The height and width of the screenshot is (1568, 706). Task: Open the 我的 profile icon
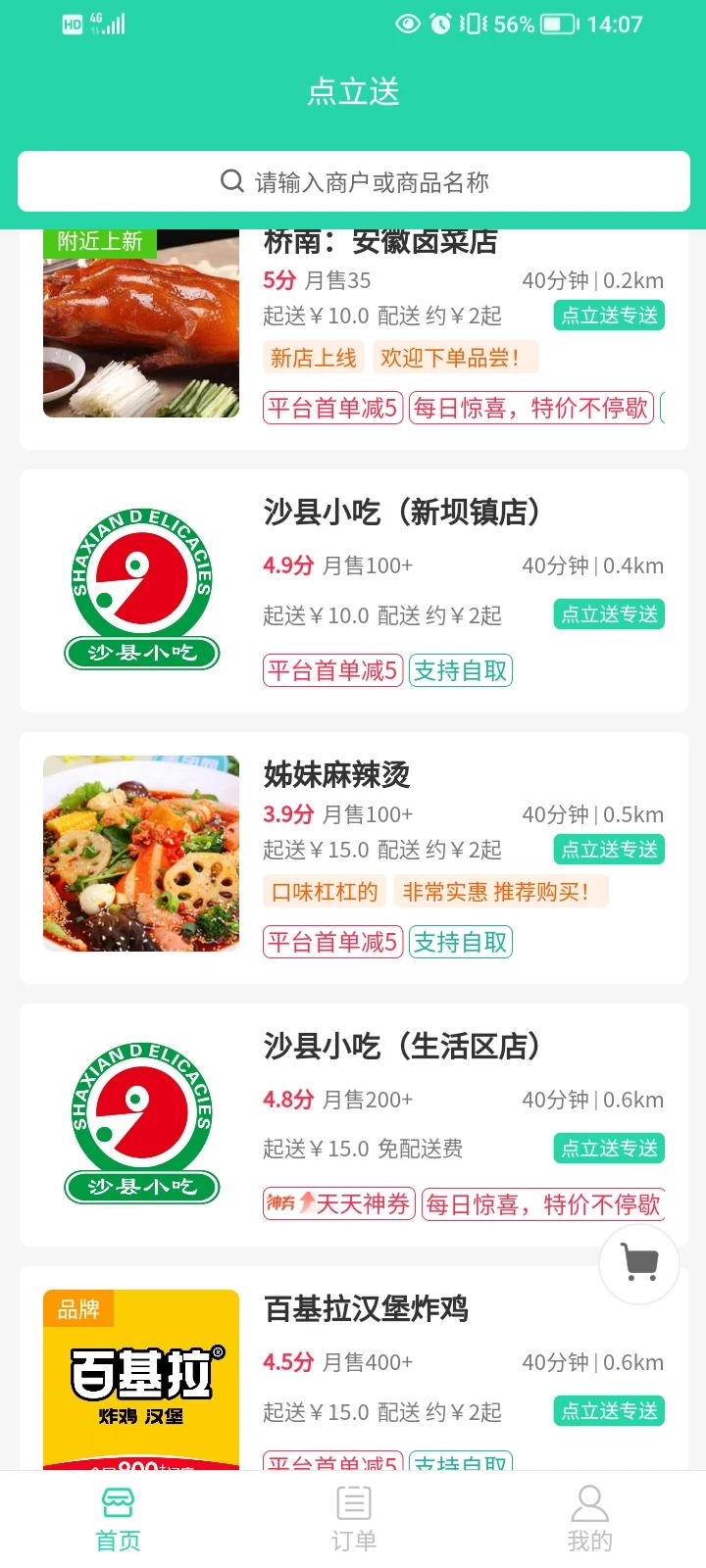click(588, 1501)
